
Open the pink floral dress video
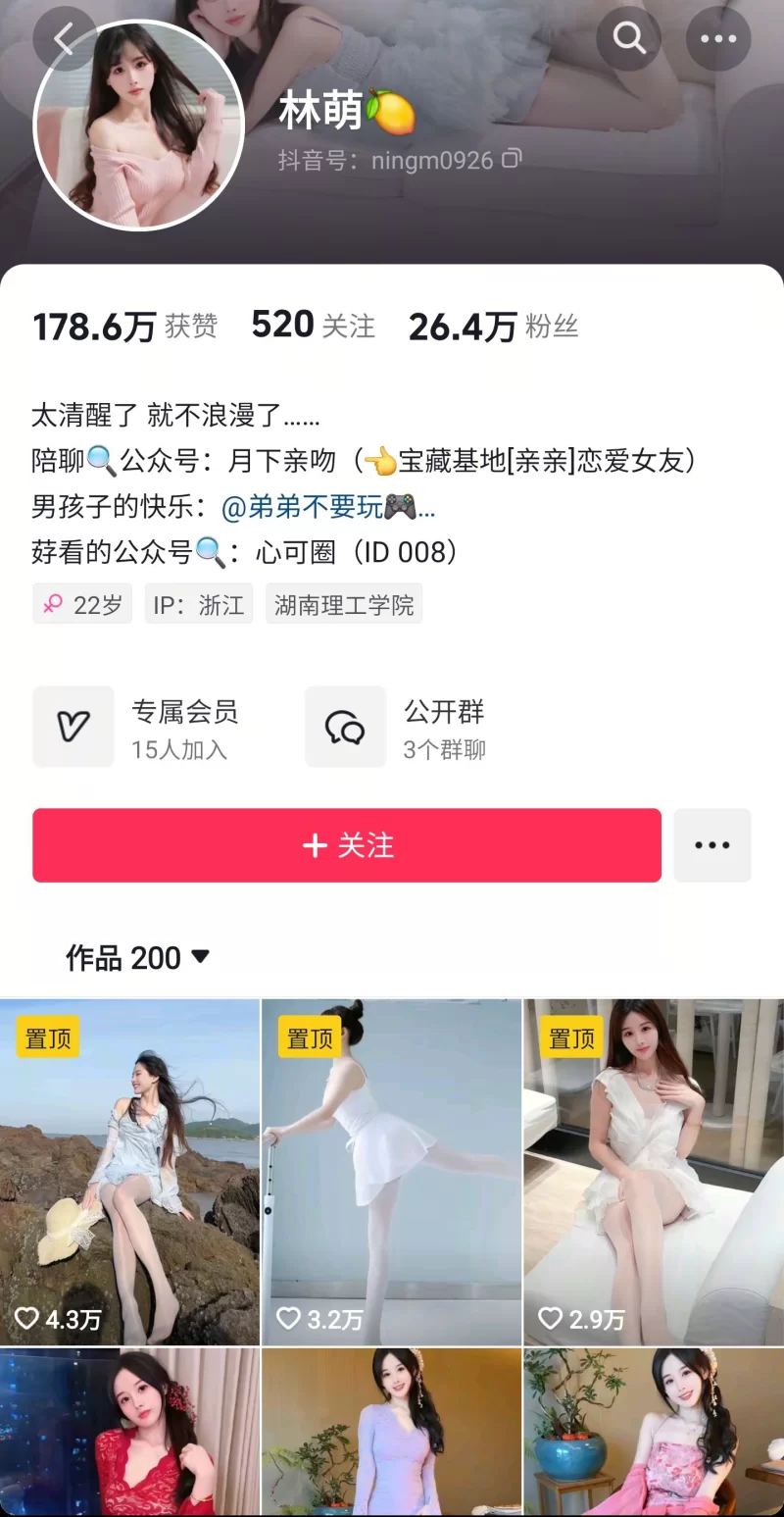coord(654,1432)
